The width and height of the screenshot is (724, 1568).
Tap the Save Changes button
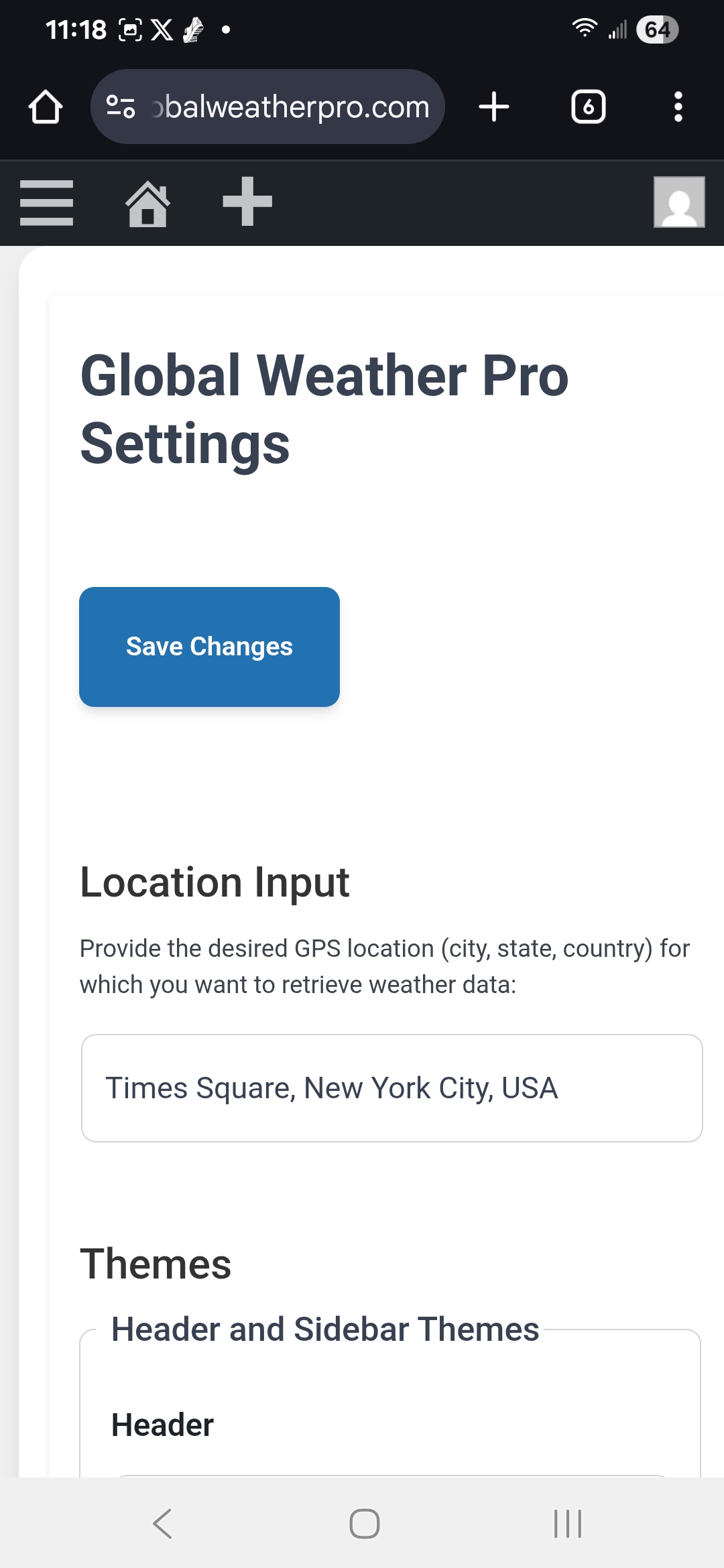209,647
